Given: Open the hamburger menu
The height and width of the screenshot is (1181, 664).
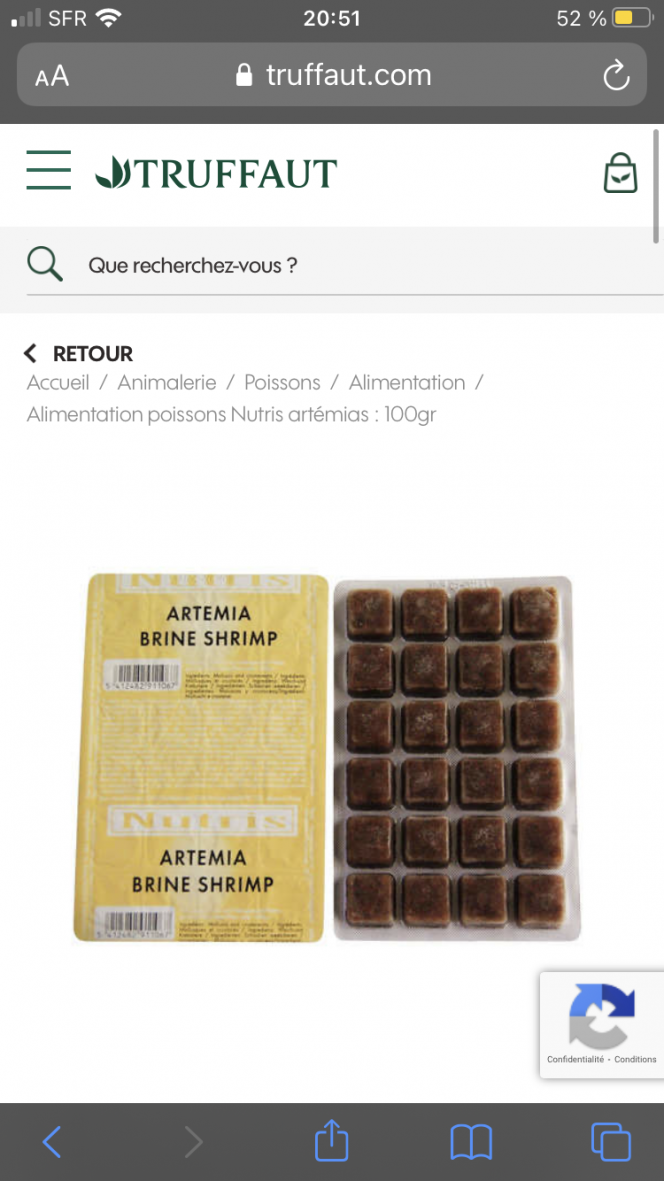Looking at the screenshot, I should click(49, 170).
